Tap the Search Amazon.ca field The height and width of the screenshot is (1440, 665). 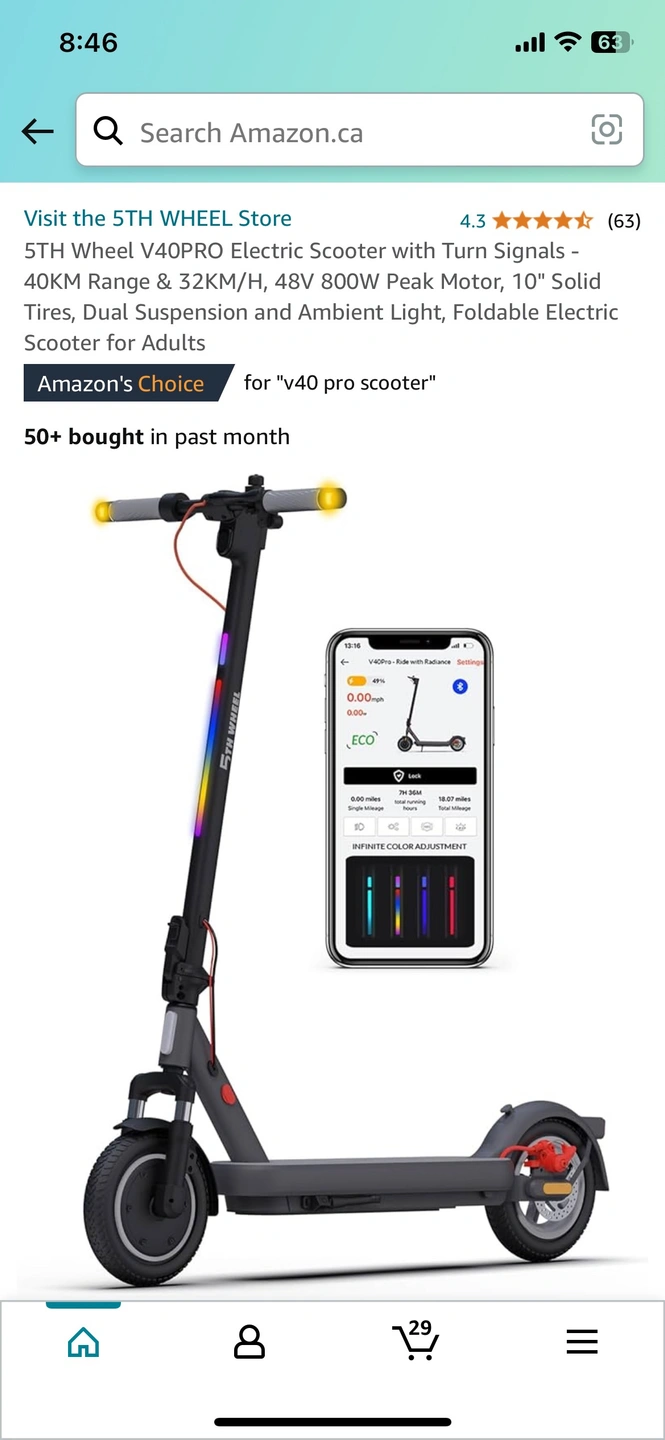[x=359, y=130]
